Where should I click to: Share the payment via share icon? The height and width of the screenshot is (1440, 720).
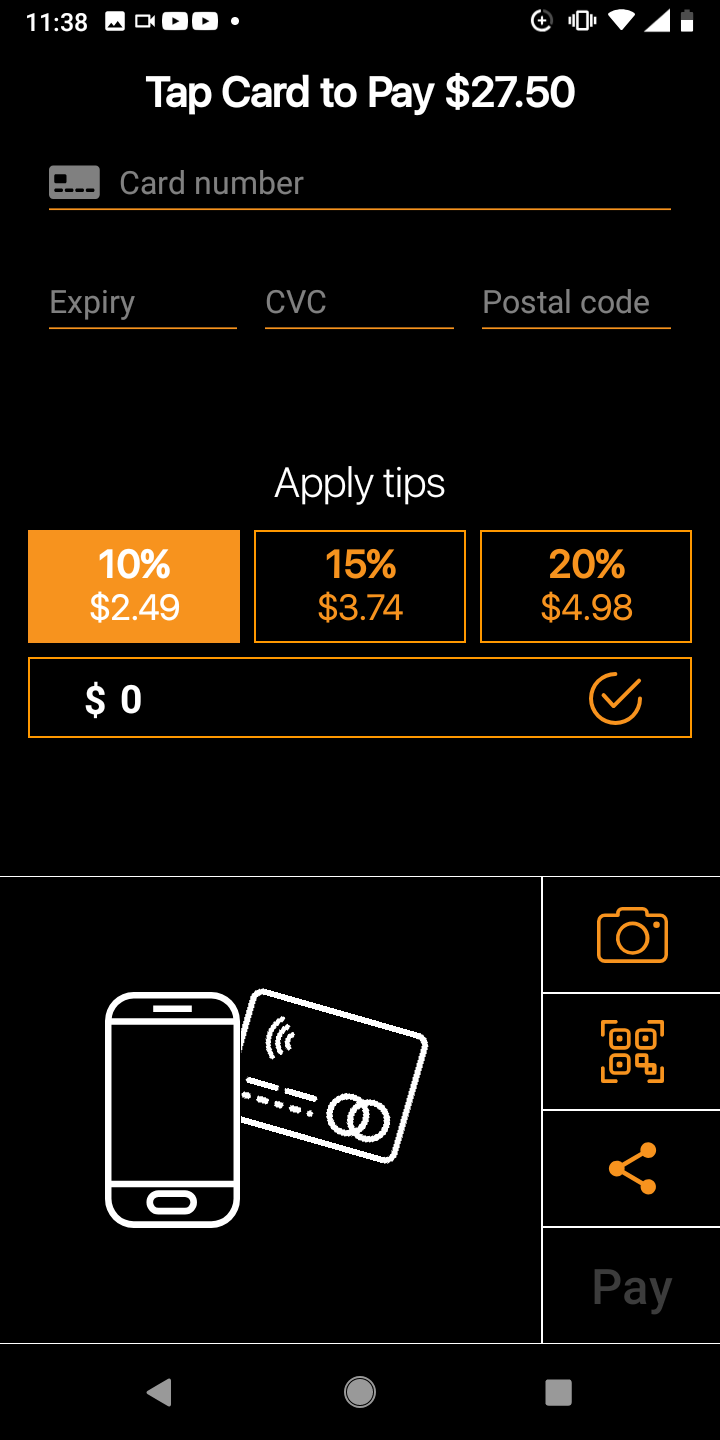tap(631, 1167)
